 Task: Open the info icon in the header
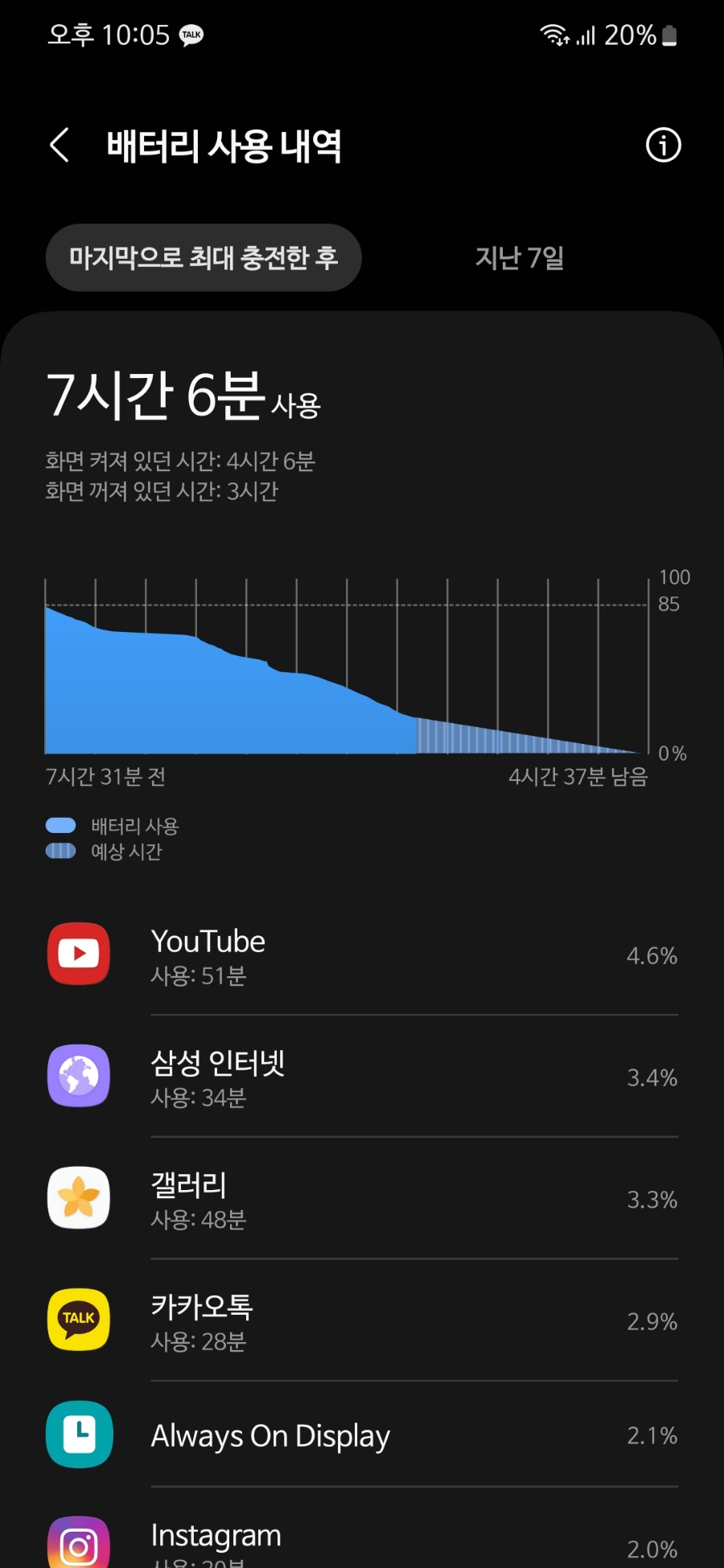[x=663, y=146]
